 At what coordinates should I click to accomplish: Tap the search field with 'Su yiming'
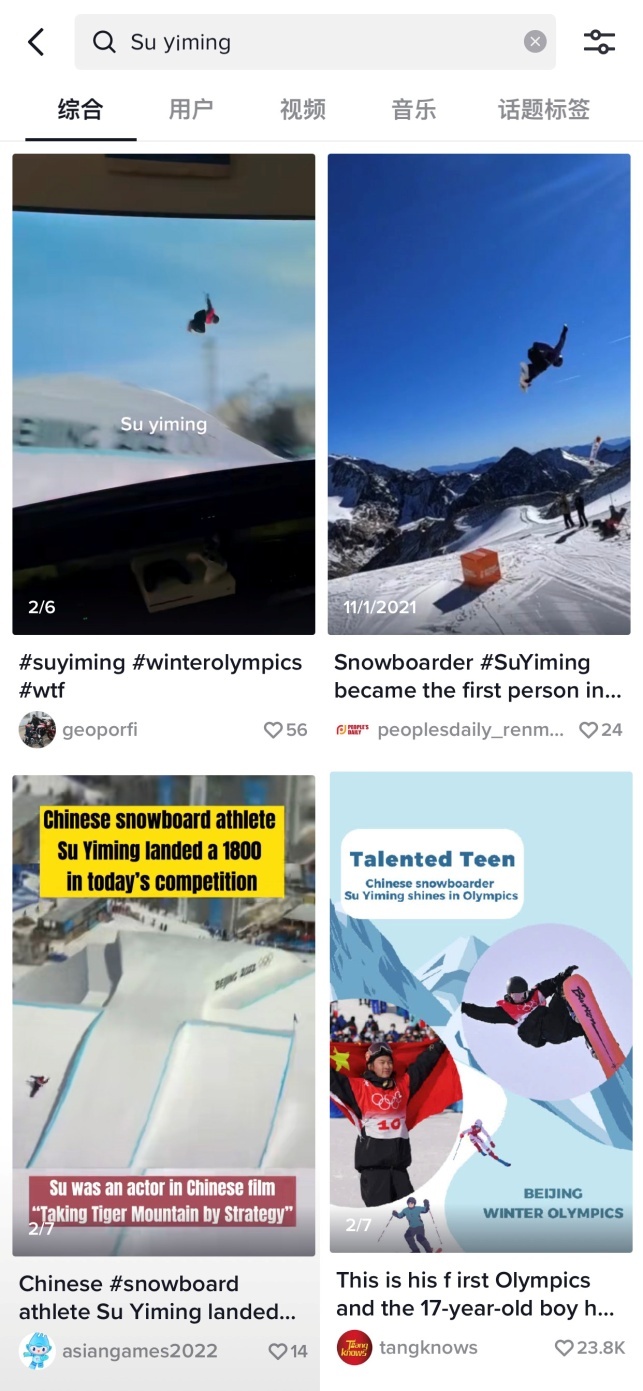[x=310, y=42]
